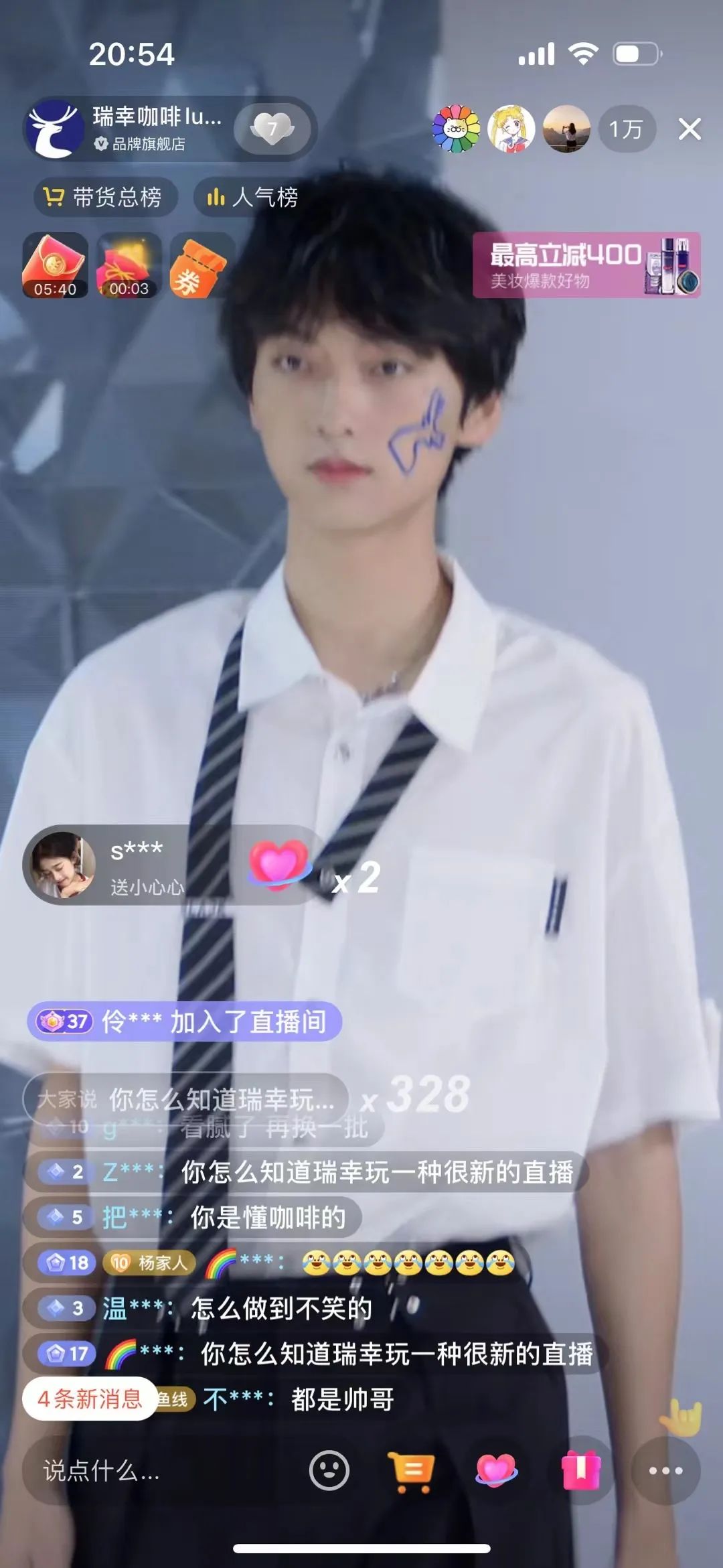
Task: Open lucky bag with 00:03 countdown
Action: (129, 265)
